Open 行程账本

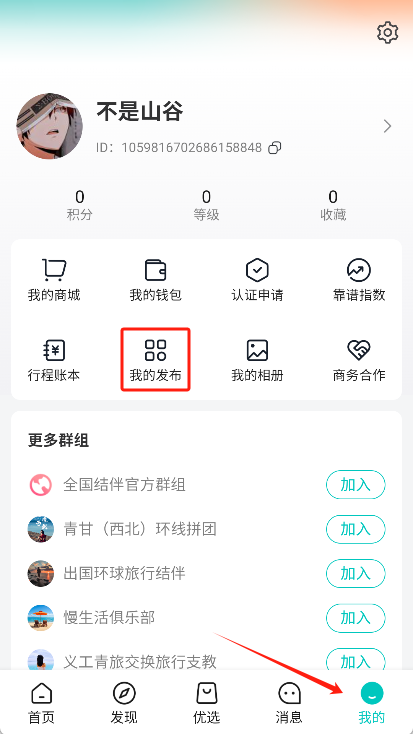click(x=54, y=360)
